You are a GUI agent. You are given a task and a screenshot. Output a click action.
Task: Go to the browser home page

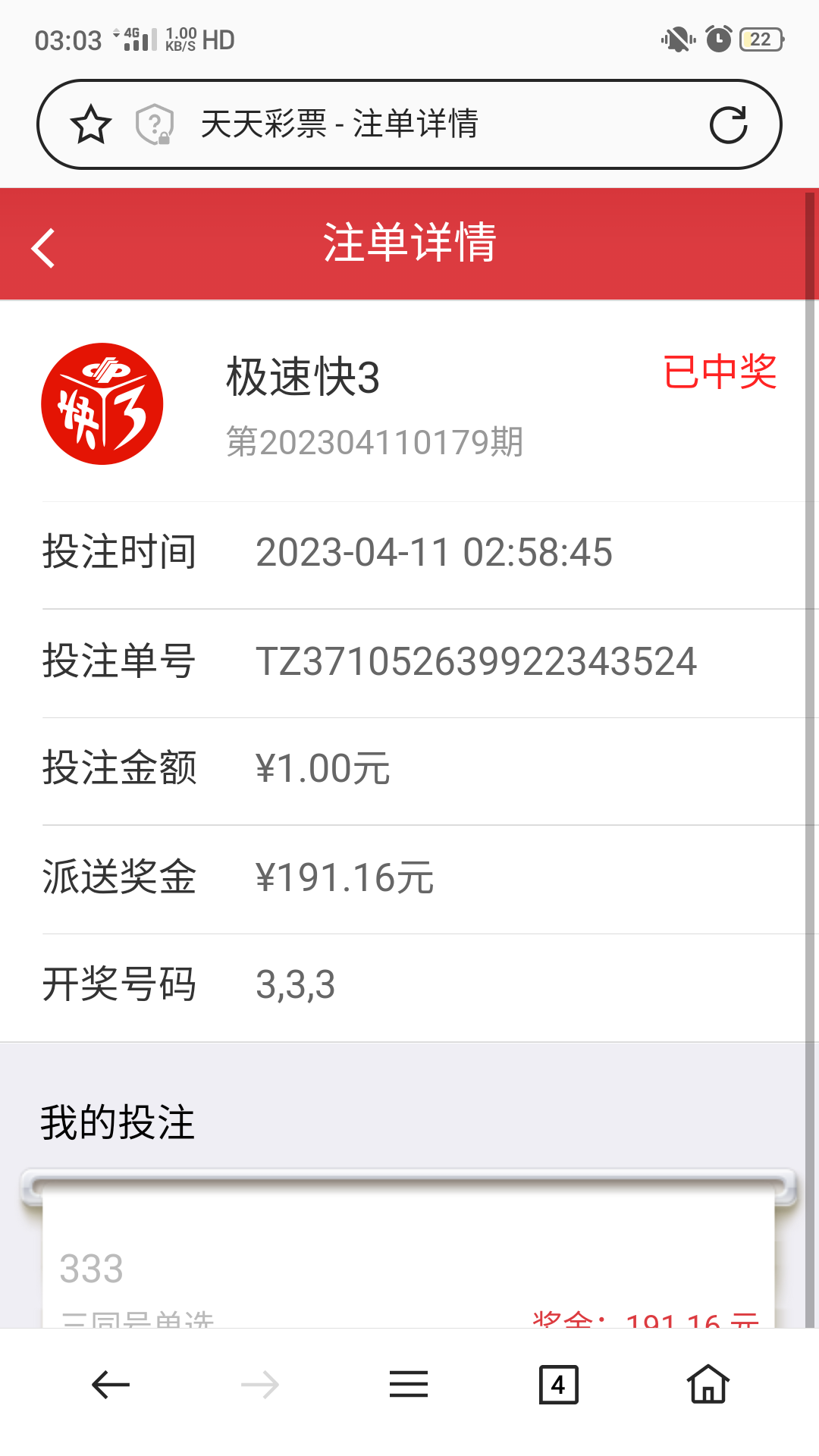click(708, 1385)
